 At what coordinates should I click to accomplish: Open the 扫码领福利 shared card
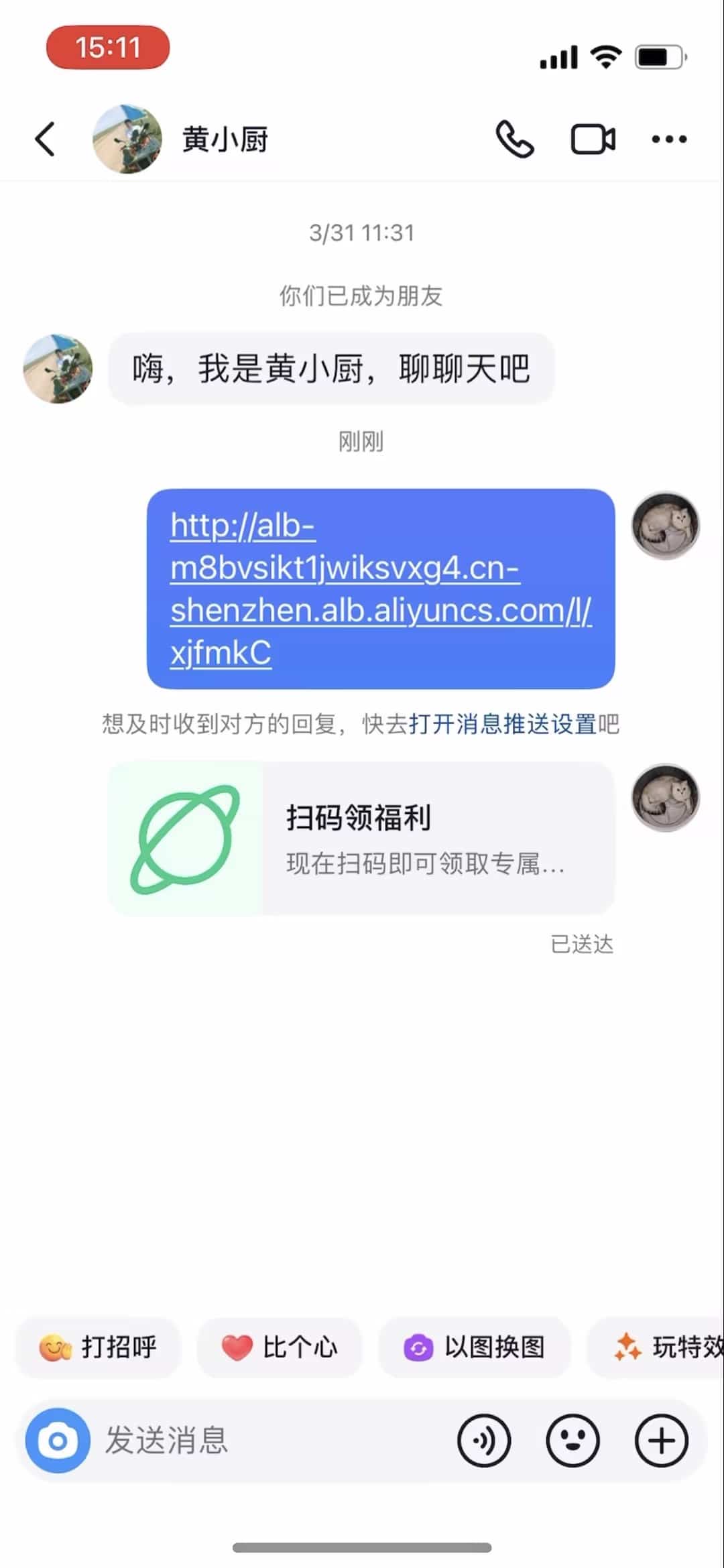click(x=361, y=838)
